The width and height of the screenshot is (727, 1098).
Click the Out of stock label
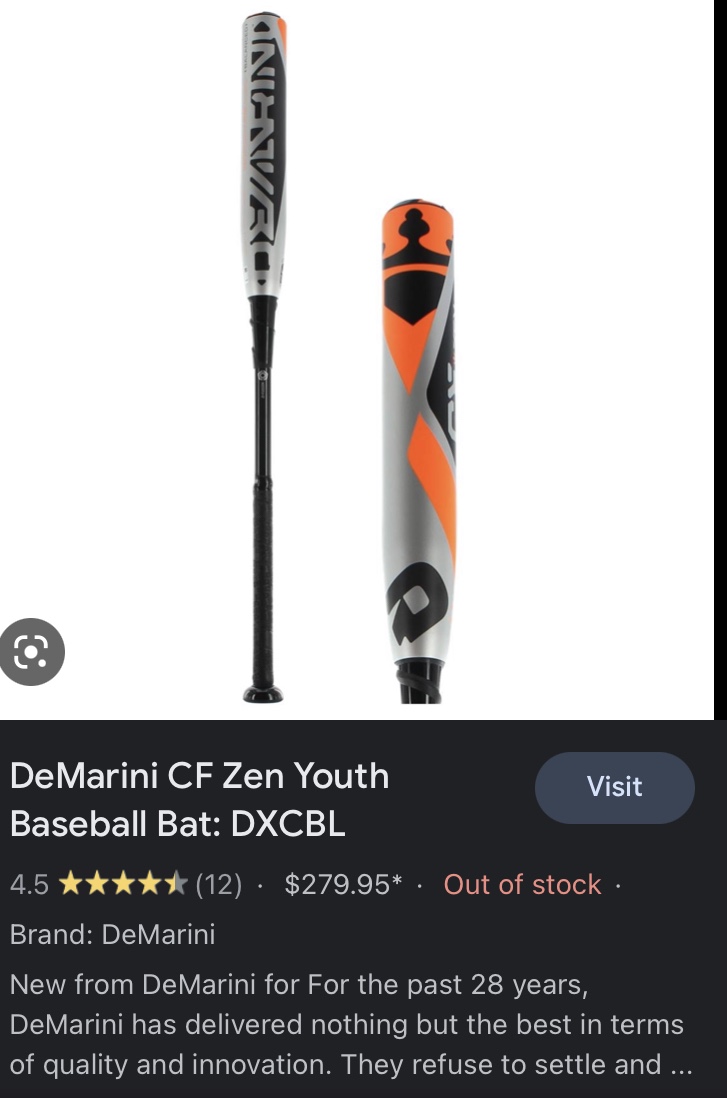click(521, 884)
